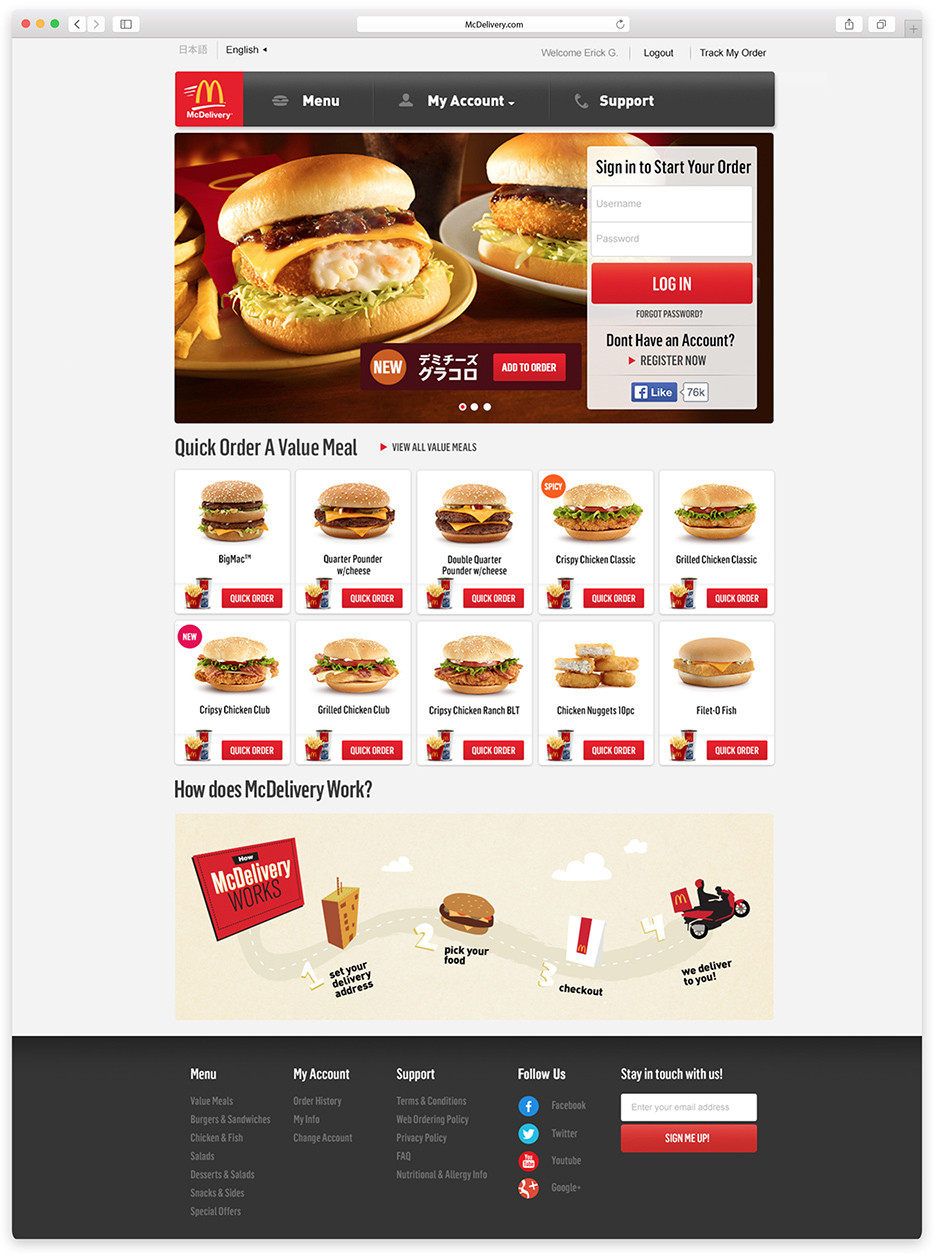Quick order the Filet-O Fish meal
The image size is (934, 1254).
tap(736, 750)
